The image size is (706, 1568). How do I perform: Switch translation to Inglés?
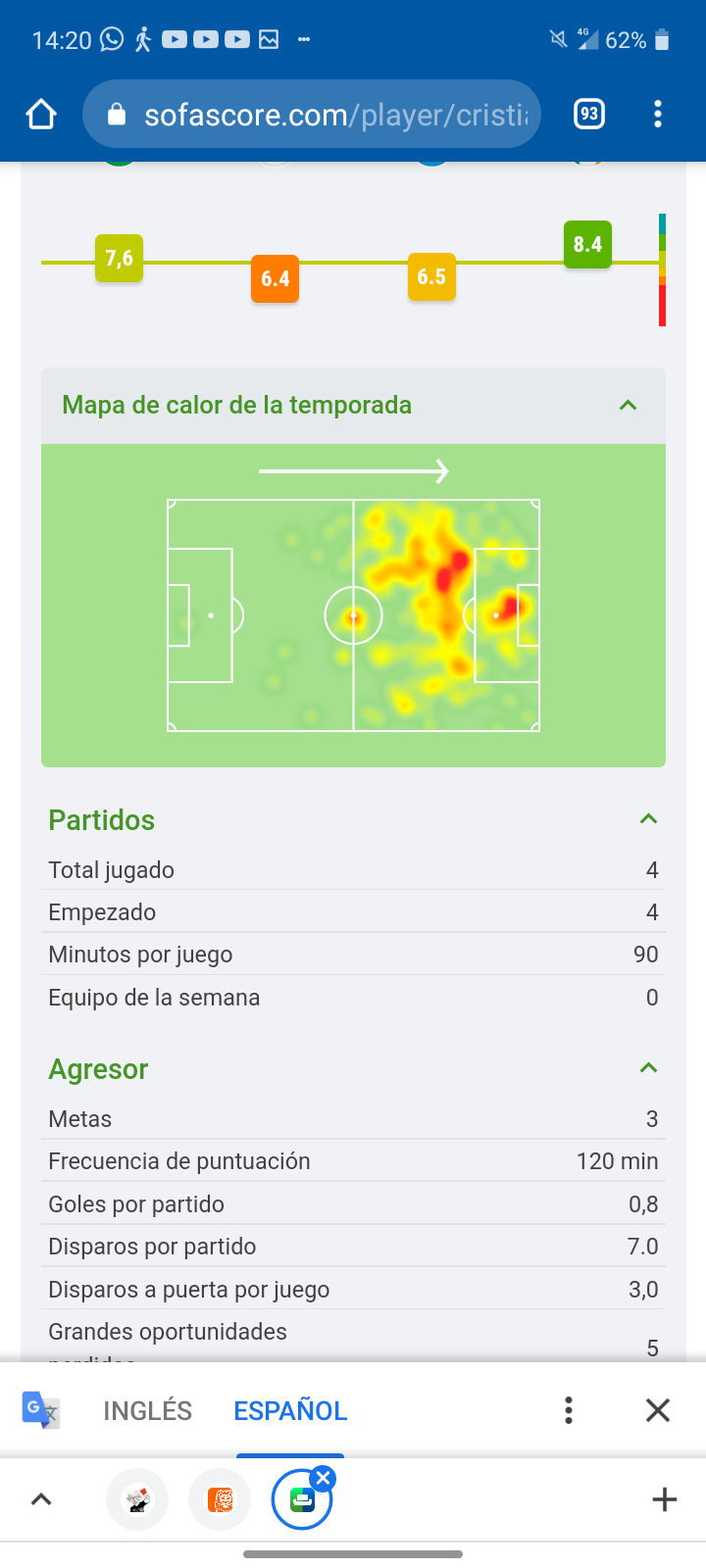(148, 1410)
